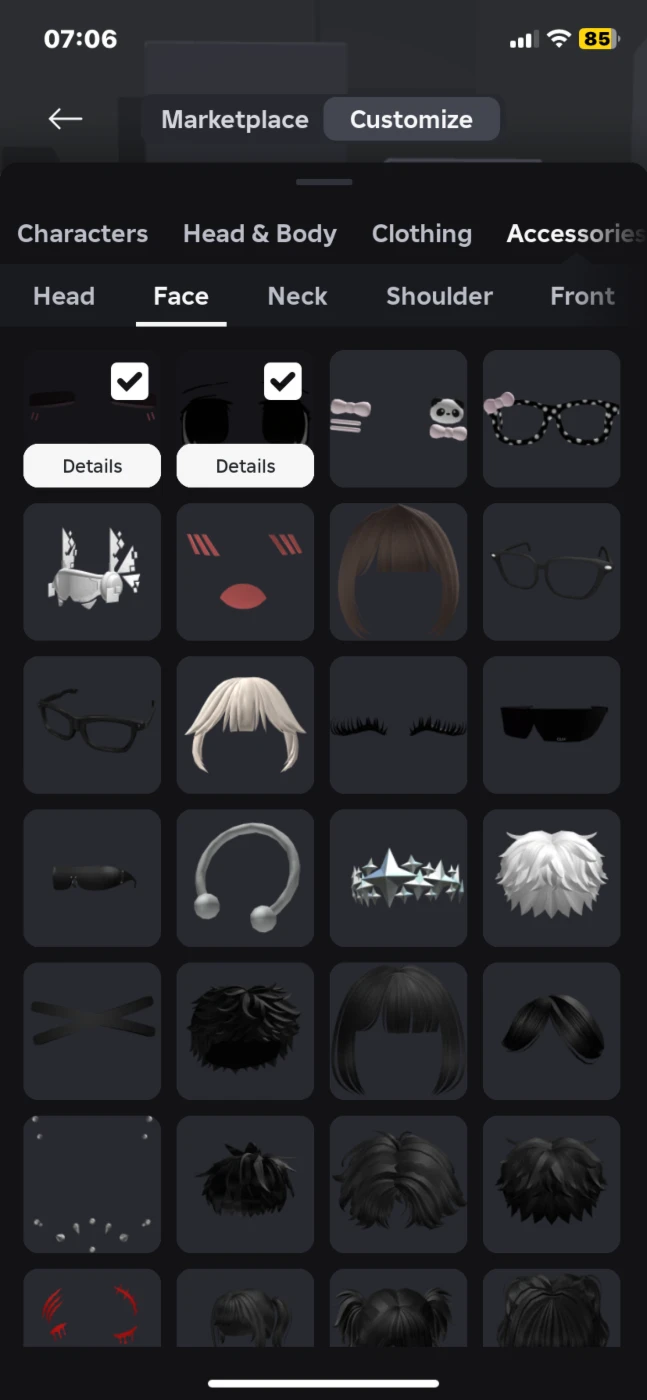Open the Head & Body category
Viewport: 647px width, 1400px height.
coord(260,233)
